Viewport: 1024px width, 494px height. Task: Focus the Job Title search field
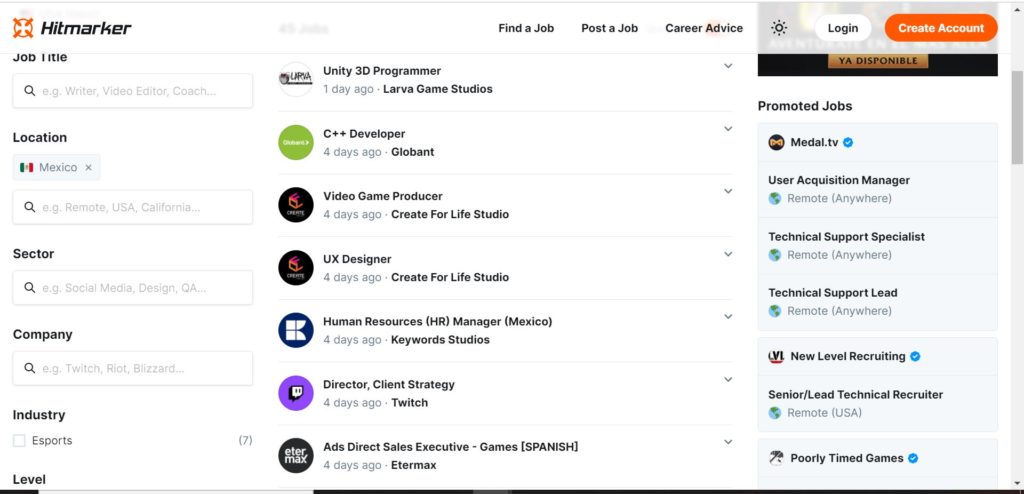[133, 91]
